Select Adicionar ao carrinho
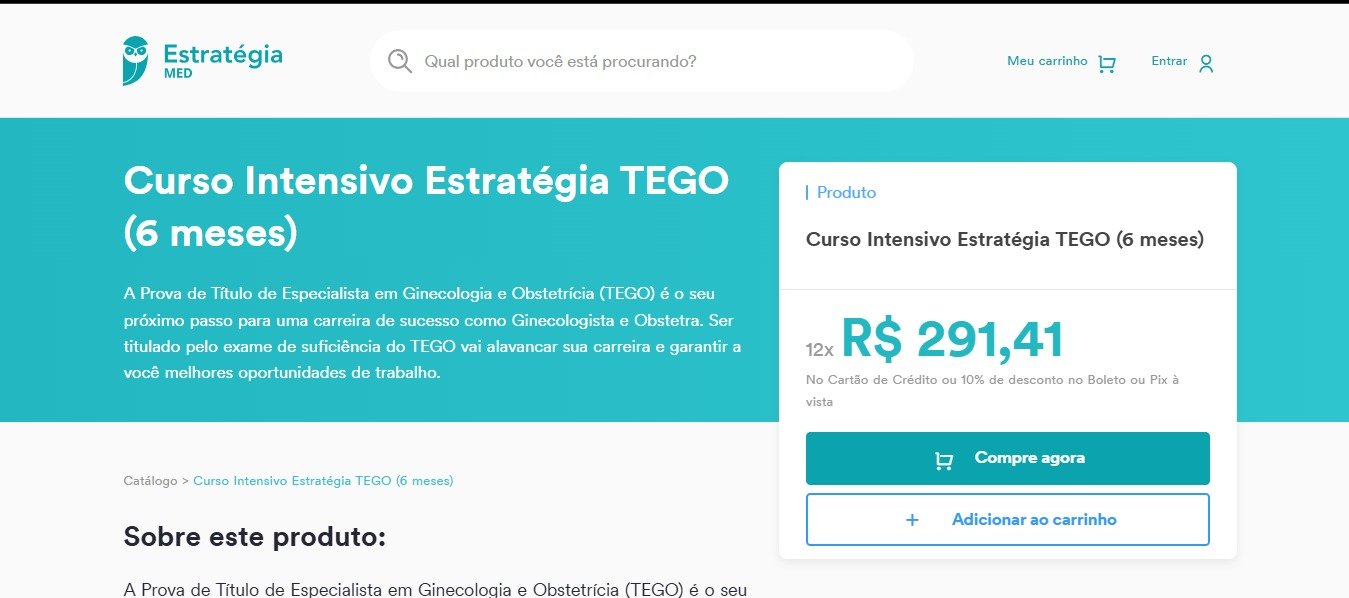Screen dimensions: 1349x598 pyautogui.click(x=1007, y=520)
